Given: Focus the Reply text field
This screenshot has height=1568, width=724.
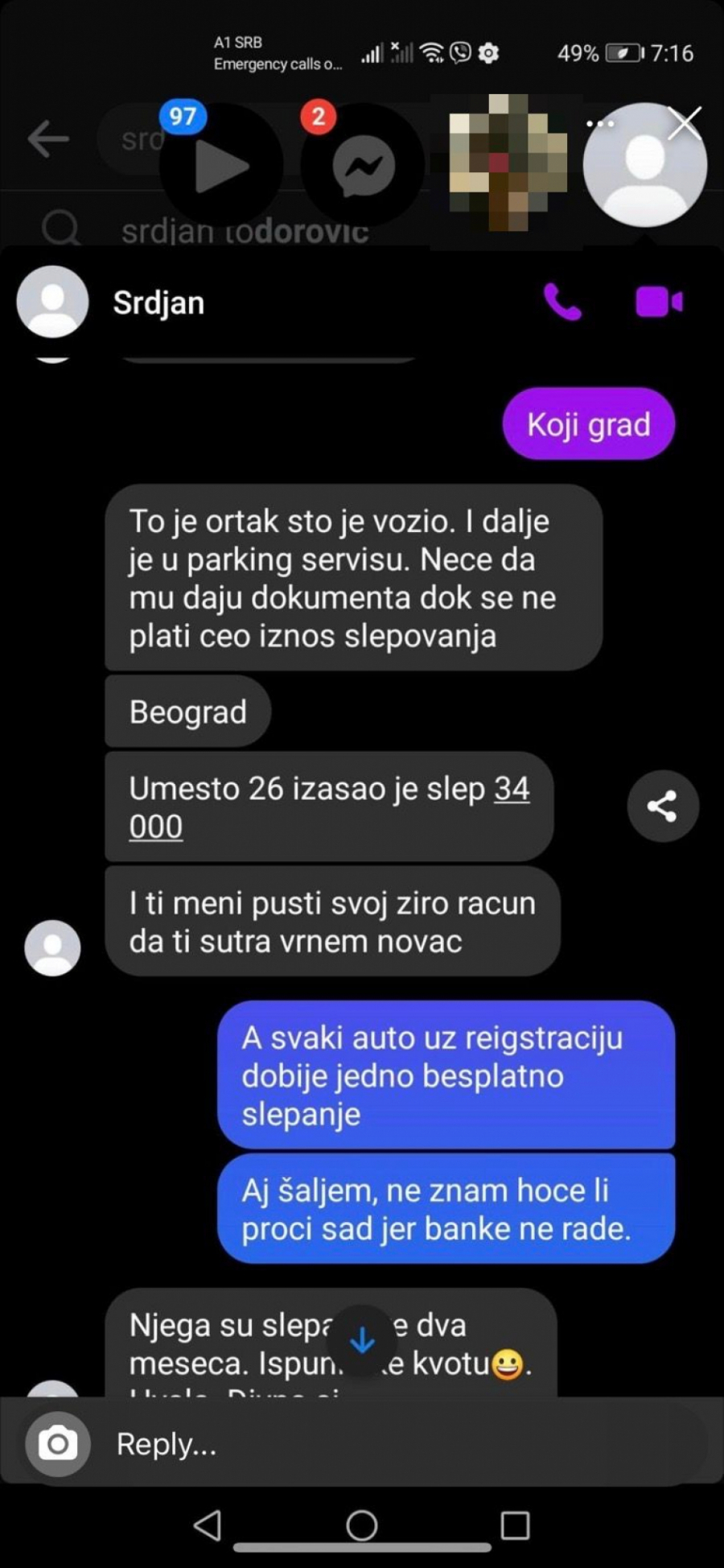Looking at the screenshot, I should [386, 1444].
